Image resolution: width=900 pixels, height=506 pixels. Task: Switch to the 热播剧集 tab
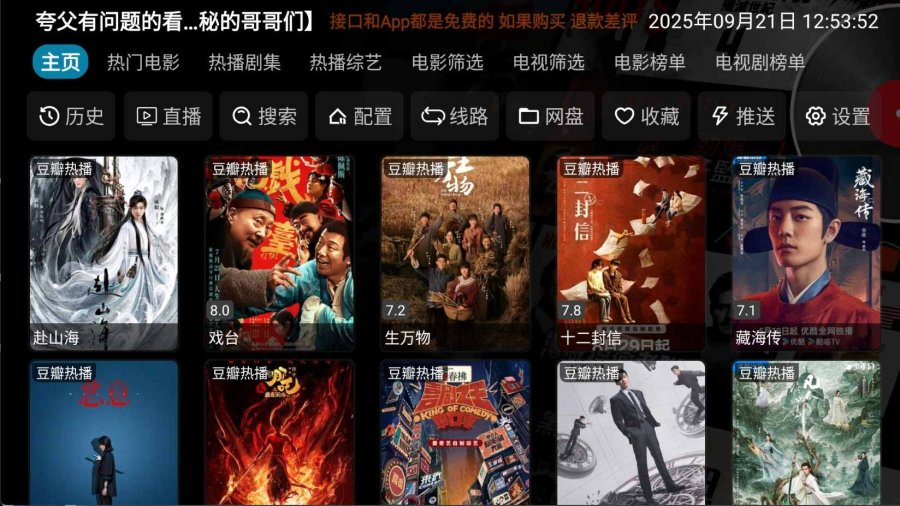(x=244, y=62)
